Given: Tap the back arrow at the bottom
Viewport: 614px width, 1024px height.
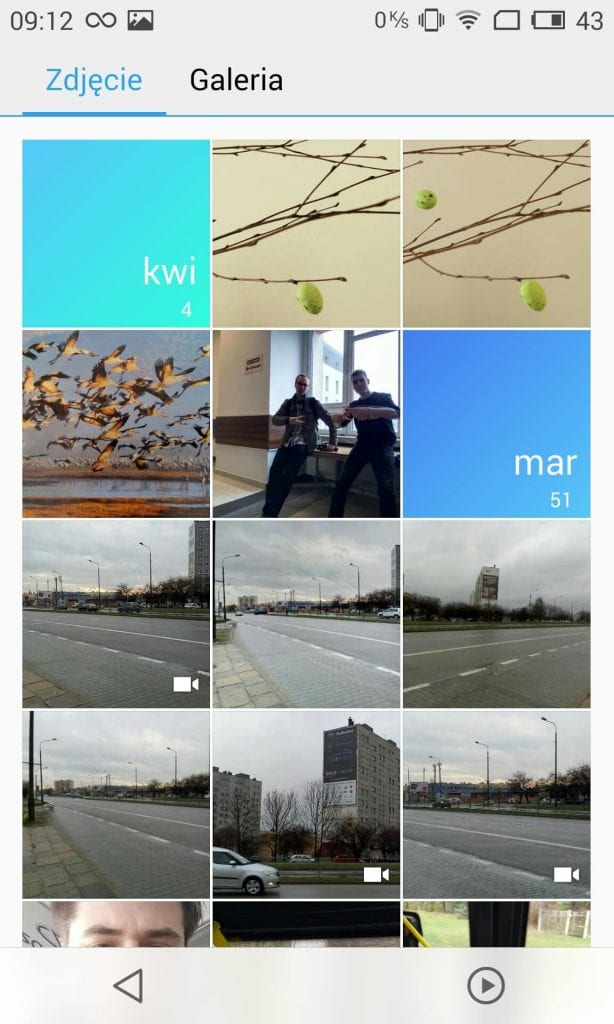Looking at the screenshot, I should pyautogui.click(x=128, y=986).
